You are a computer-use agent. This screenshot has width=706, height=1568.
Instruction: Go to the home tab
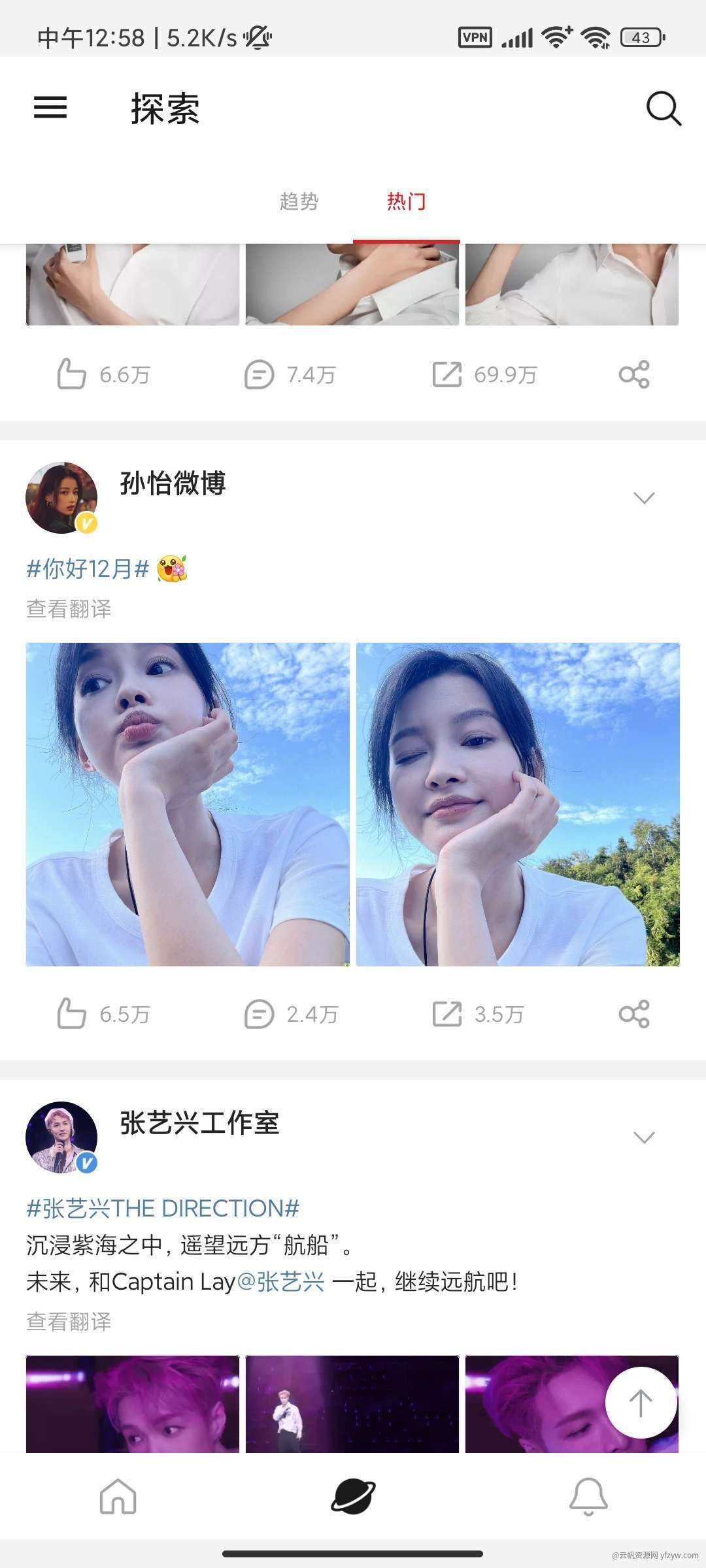pyautogui.click(x=118, y=1496)
